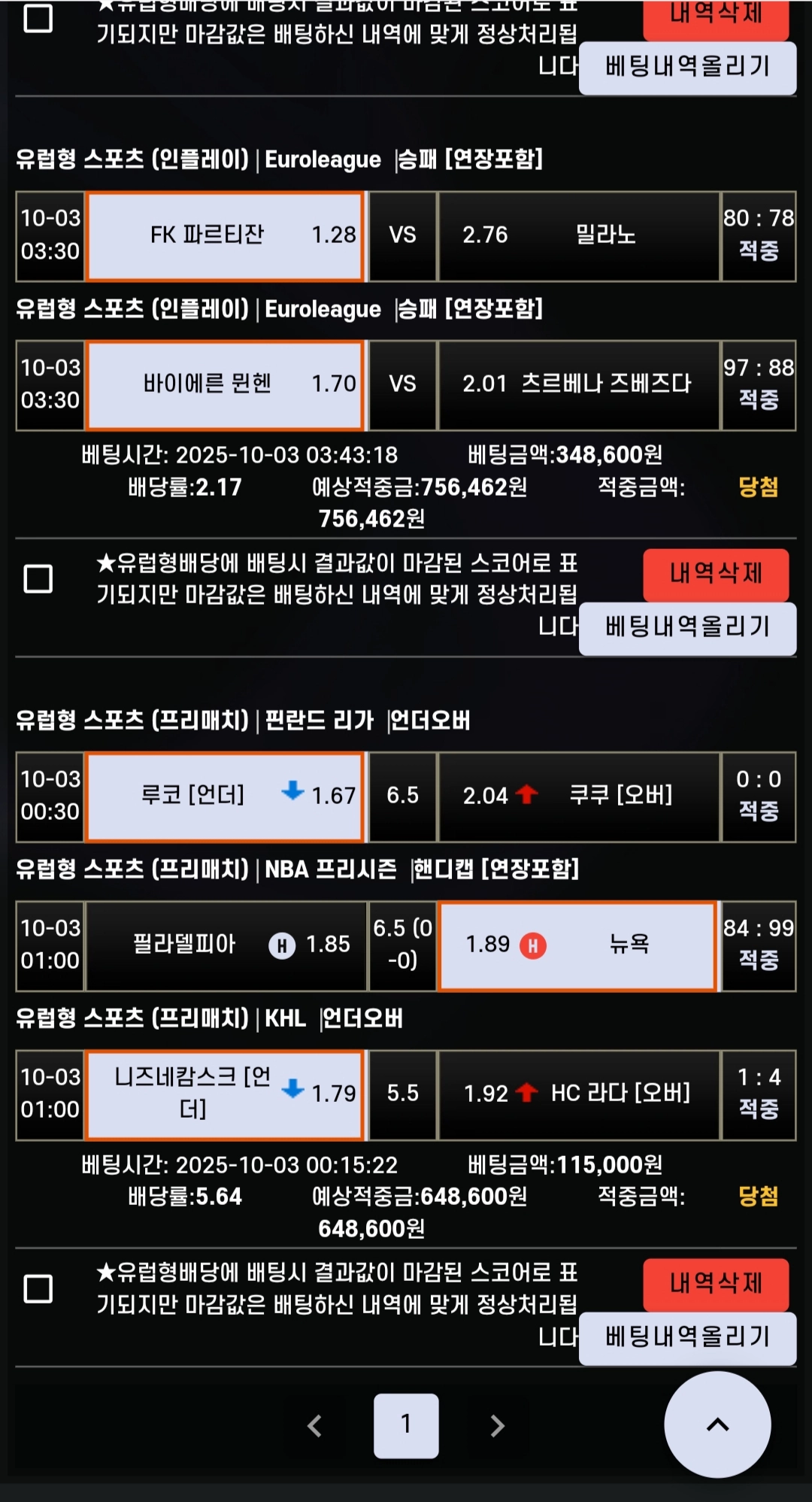Upload the 648,600원 winning bet via 베팅내역올리기

(x=687, y=1337)
